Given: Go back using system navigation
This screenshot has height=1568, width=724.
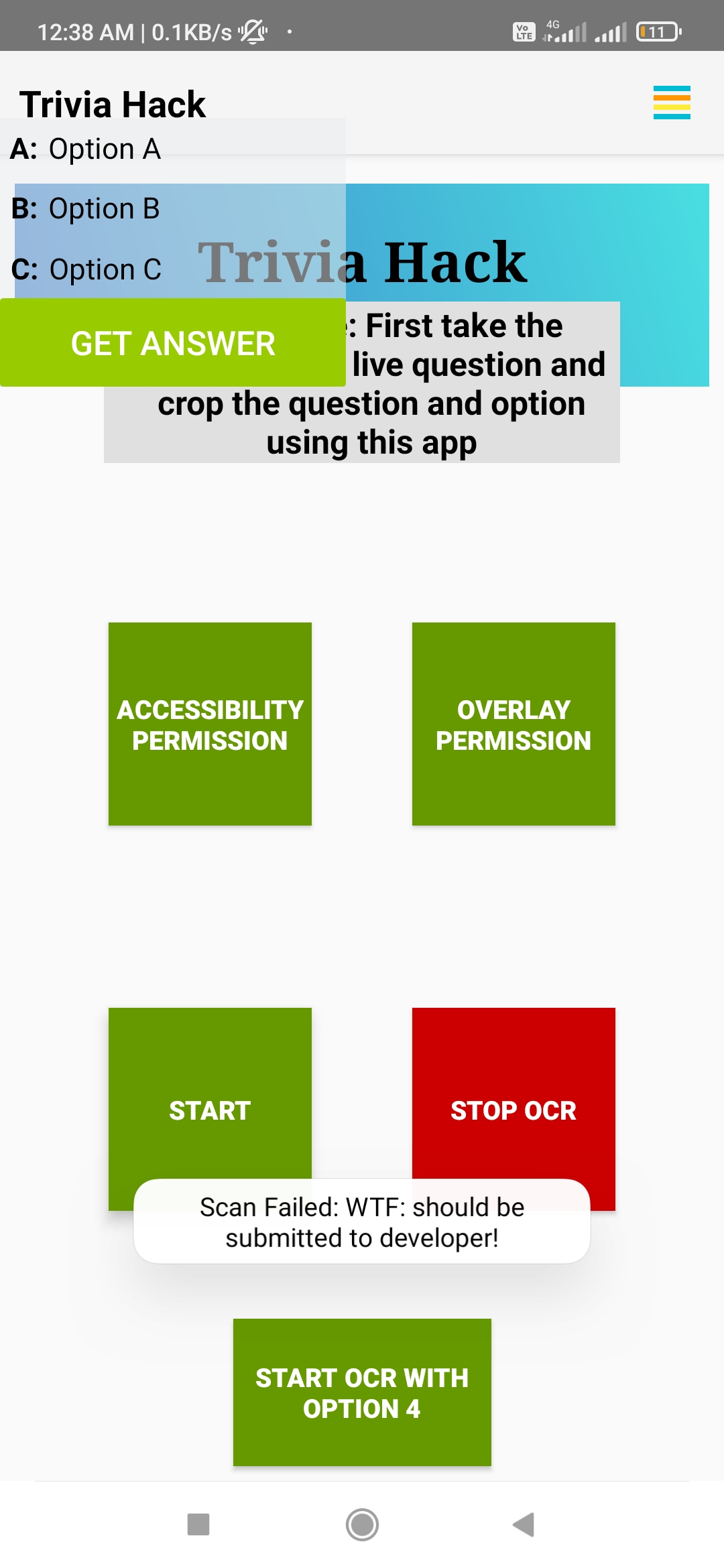Looking at the screenshot, I should point(524,1524).
